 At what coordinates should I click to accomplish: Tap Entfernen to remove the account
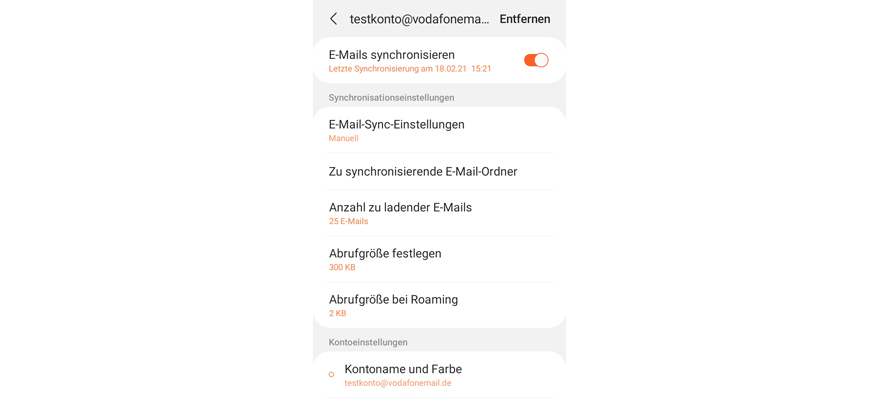click(524, 19)
